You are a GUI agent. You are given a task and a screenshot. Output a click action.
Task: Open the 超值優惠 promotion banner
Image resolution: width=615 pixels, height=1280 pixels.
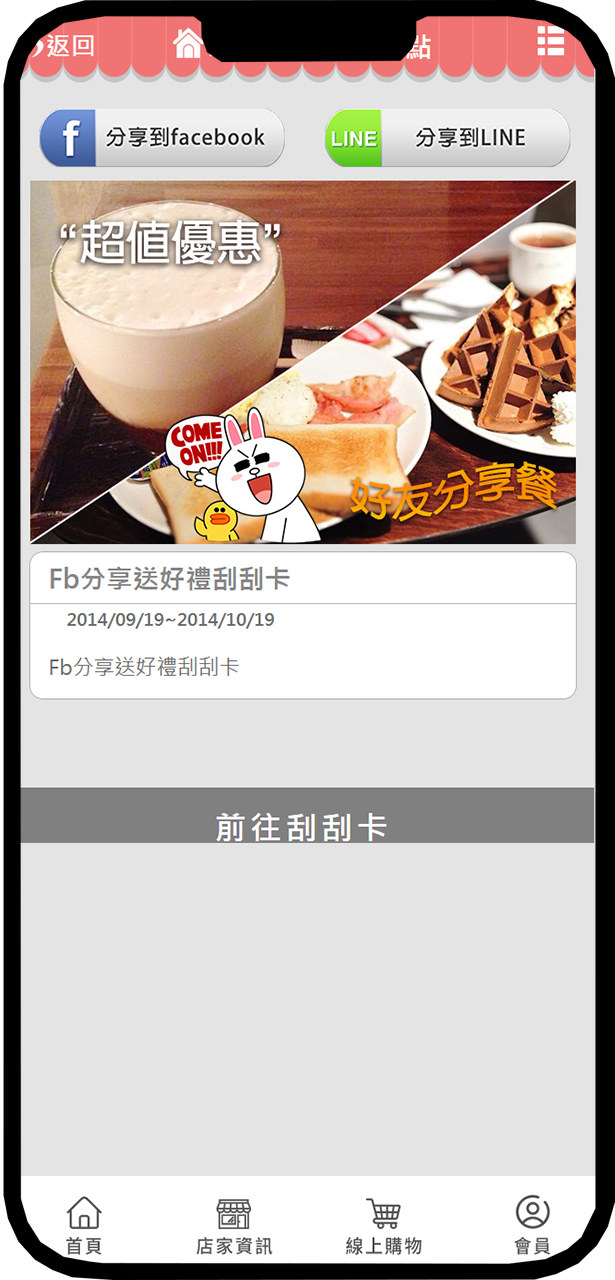click(x=303, y=362)
